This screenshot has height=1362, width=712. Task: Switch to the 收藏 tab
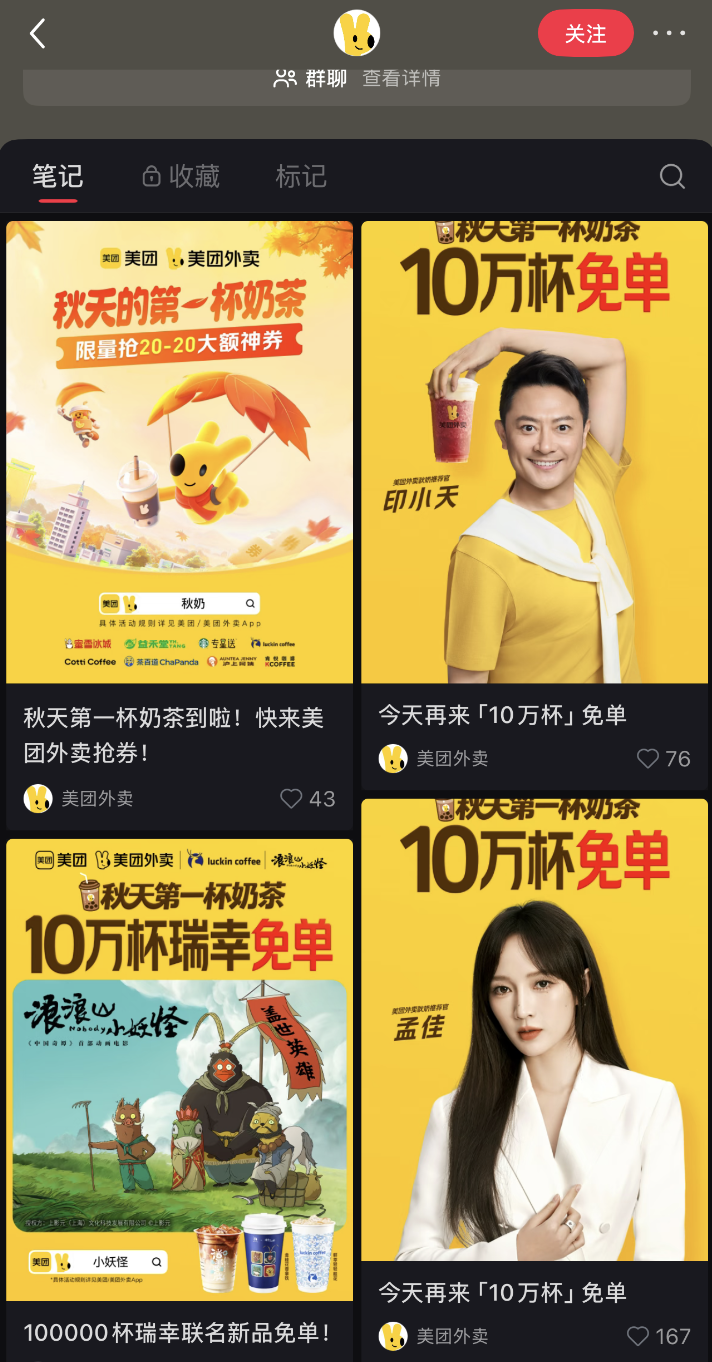181,177
